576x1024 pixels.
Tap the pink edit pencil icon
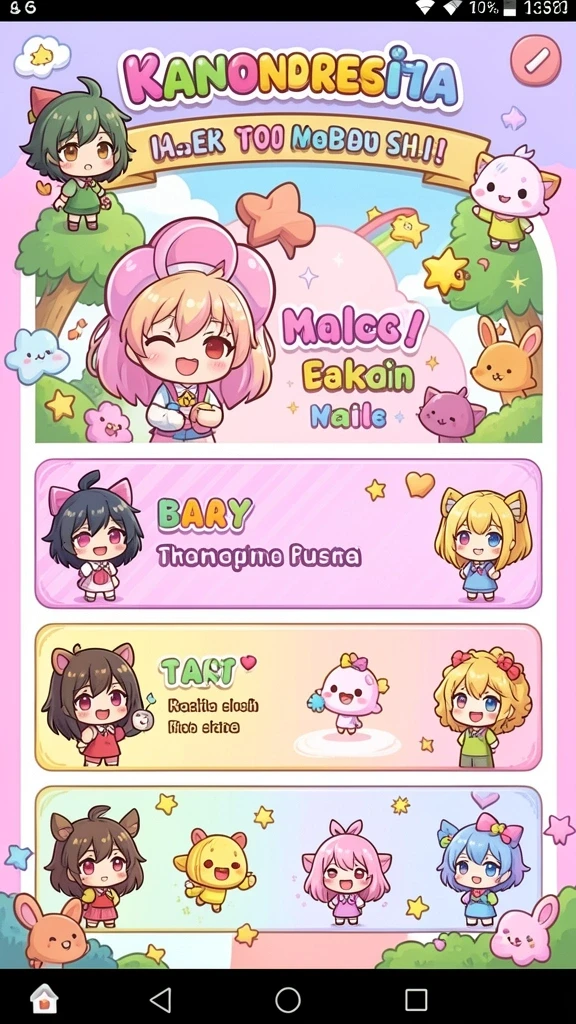pos(536,60)
